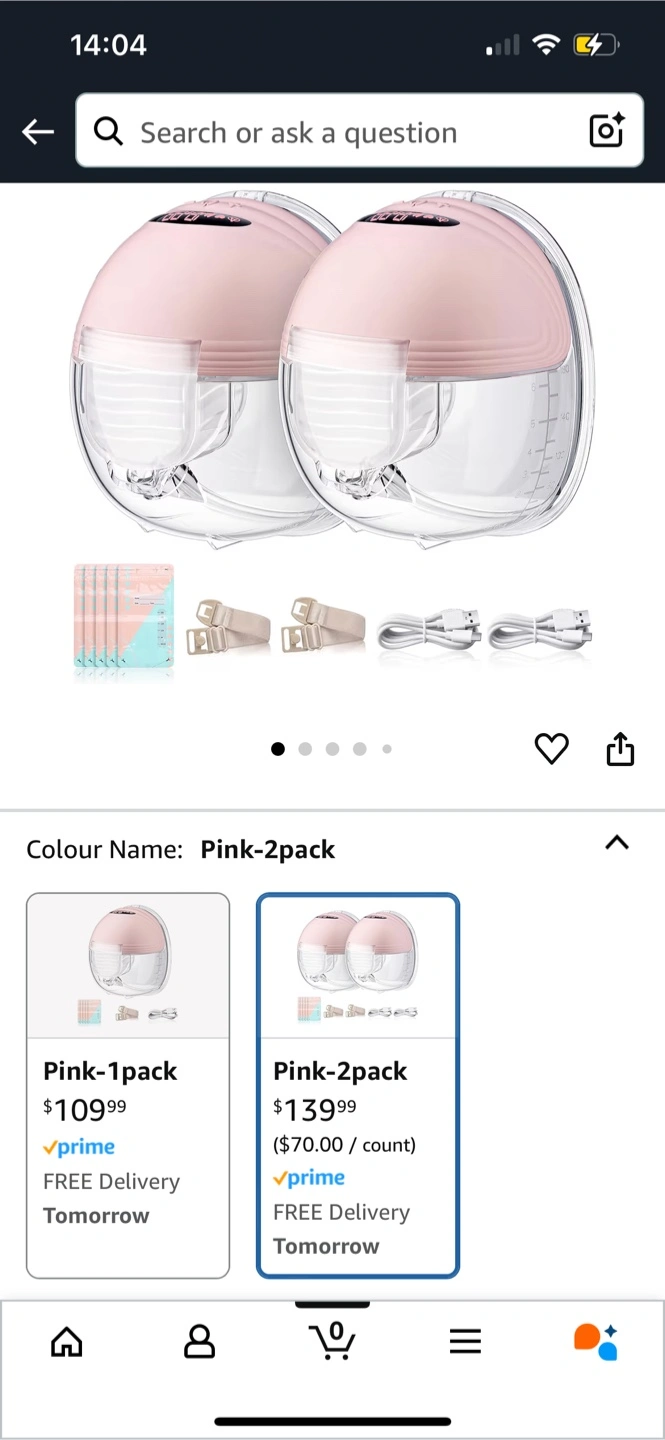Select the Pink-1pack option
Image resolution: width=665 pixels, height=1440 pixels.
[128, 1085]
